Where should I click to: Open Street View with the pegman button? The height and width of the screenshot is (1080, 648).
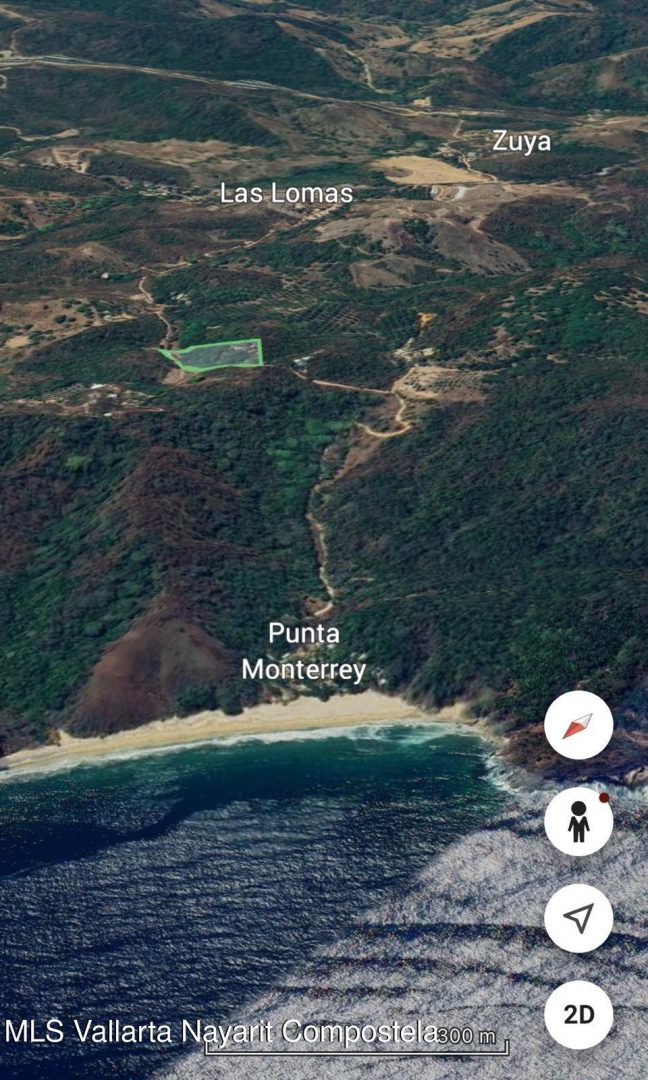578,822
